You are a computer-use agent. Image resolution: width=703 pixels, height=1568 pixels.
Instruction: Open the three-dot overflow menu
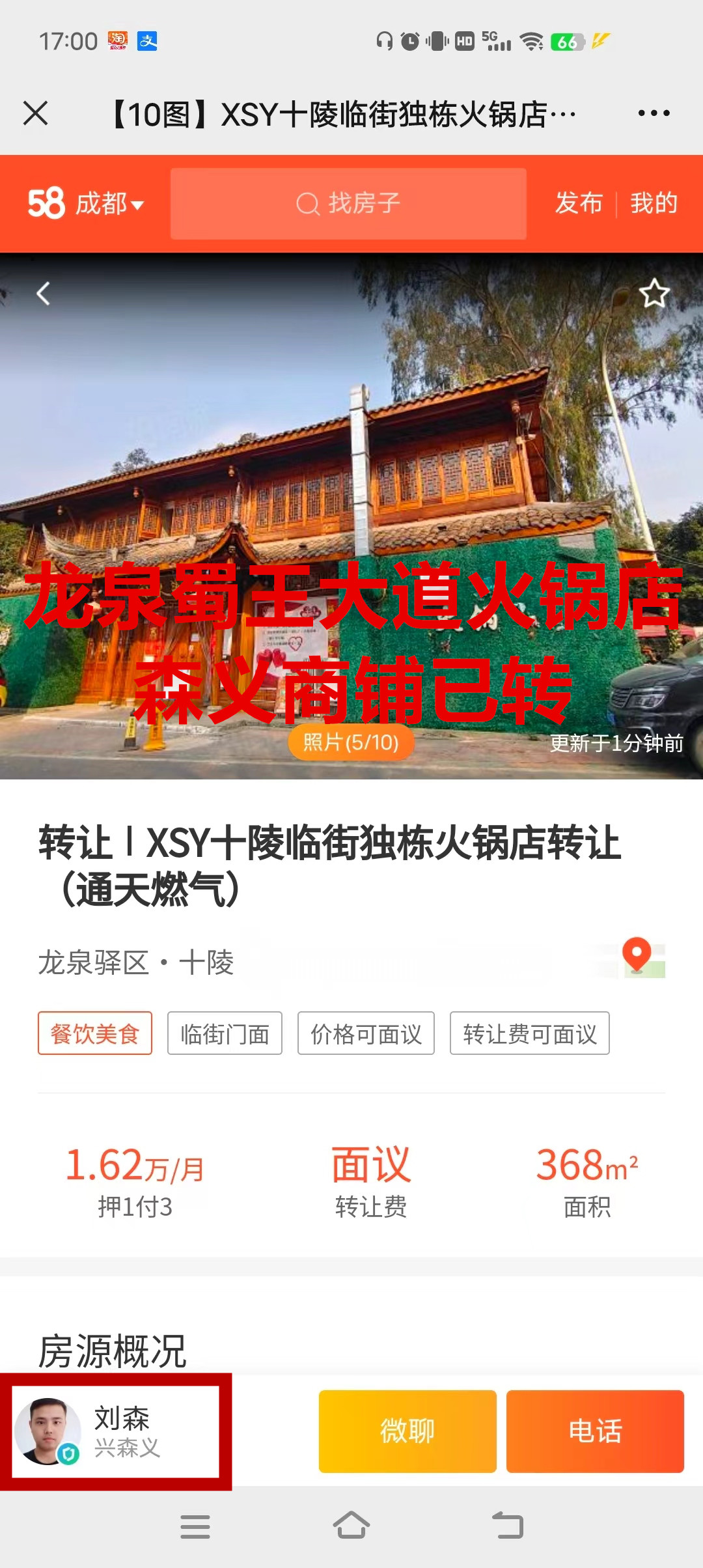click(x=654, y=113)
